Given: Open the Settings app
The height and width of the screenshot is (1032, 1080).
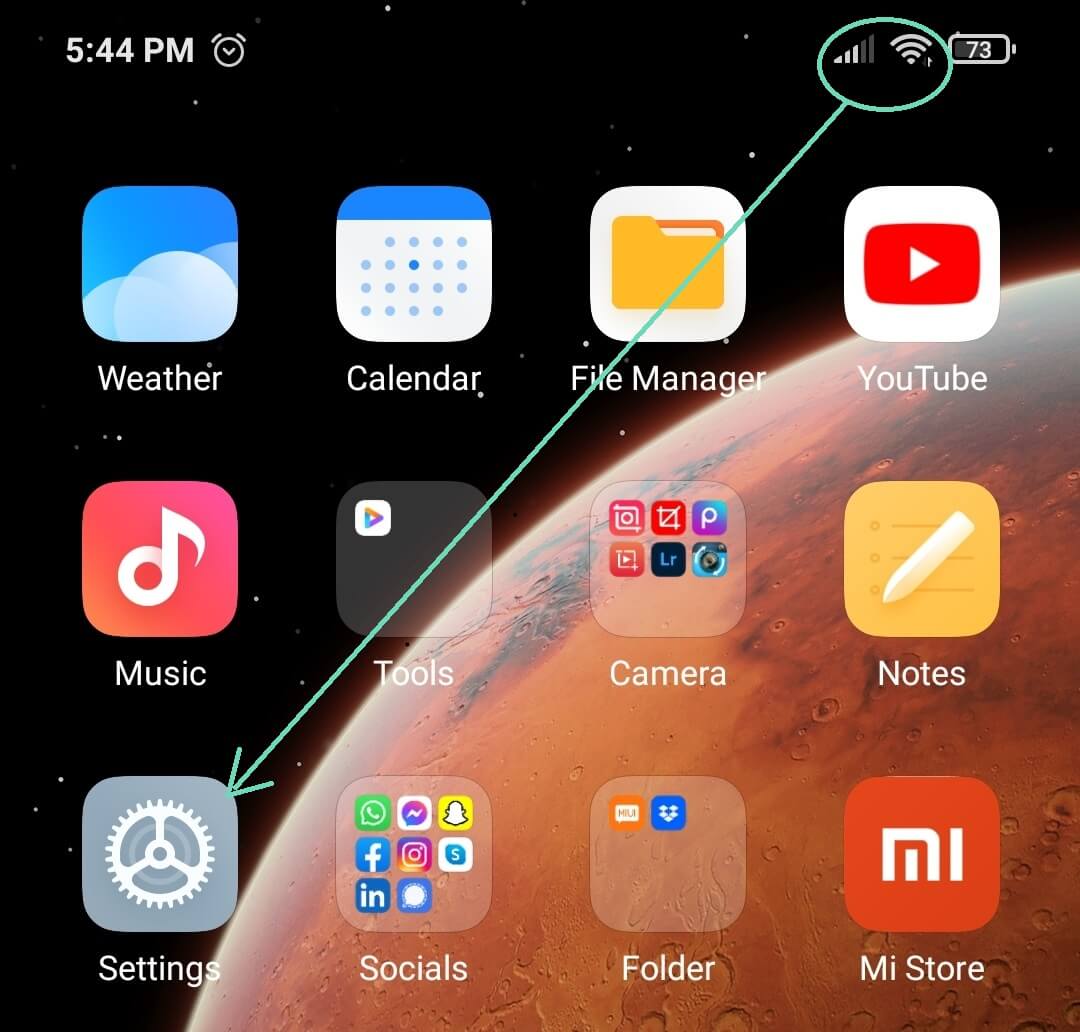Looking at the screenshot, I should 160,854.
